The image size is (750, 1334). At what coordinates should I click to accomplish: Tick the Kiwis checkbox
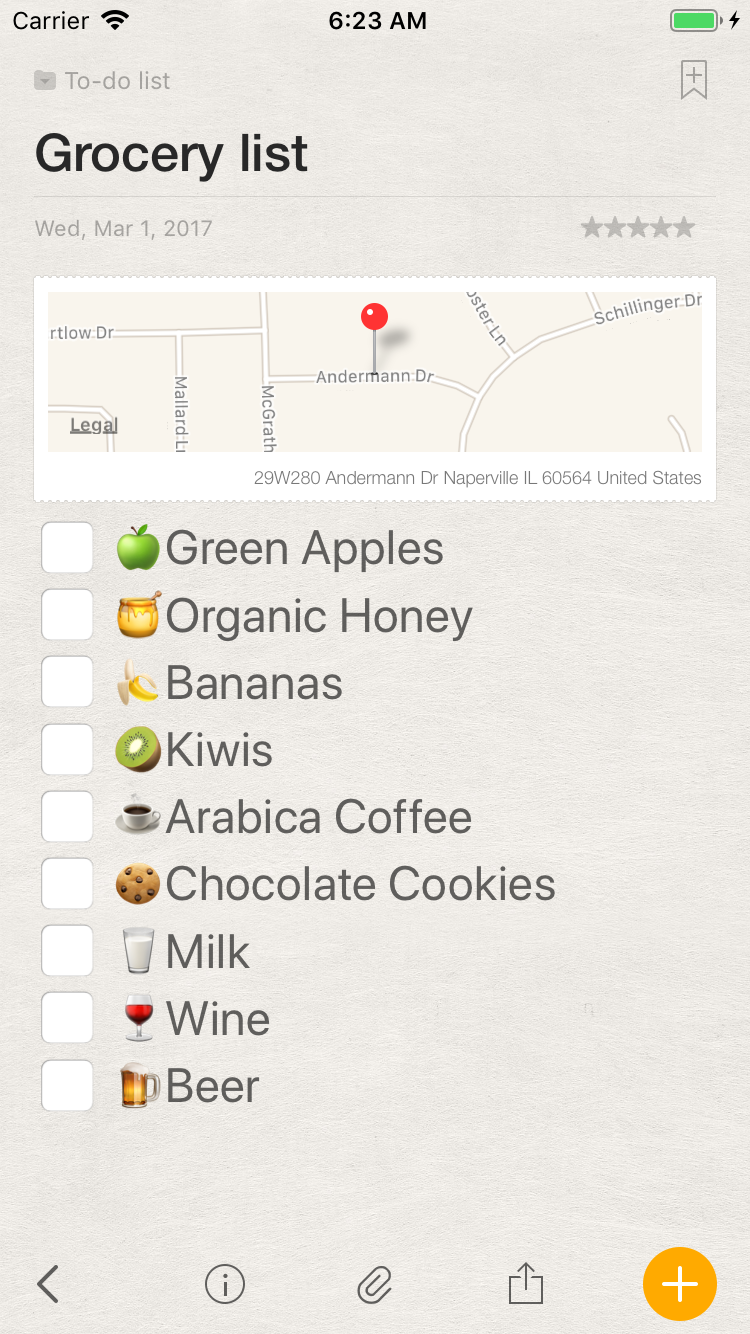coord(67,749)
